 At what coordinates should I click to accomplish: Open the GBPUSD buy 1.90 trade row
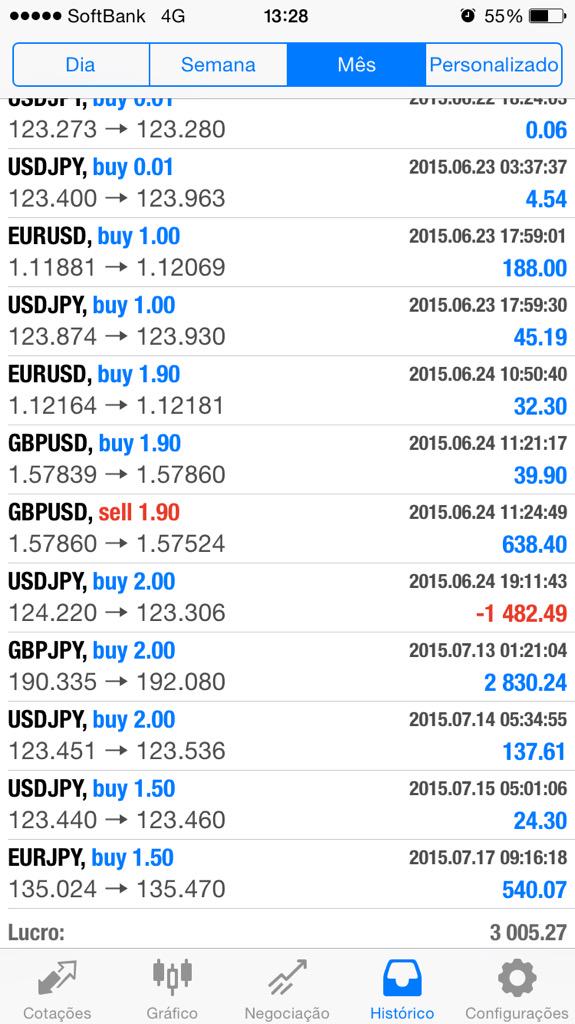coord(288,459)
